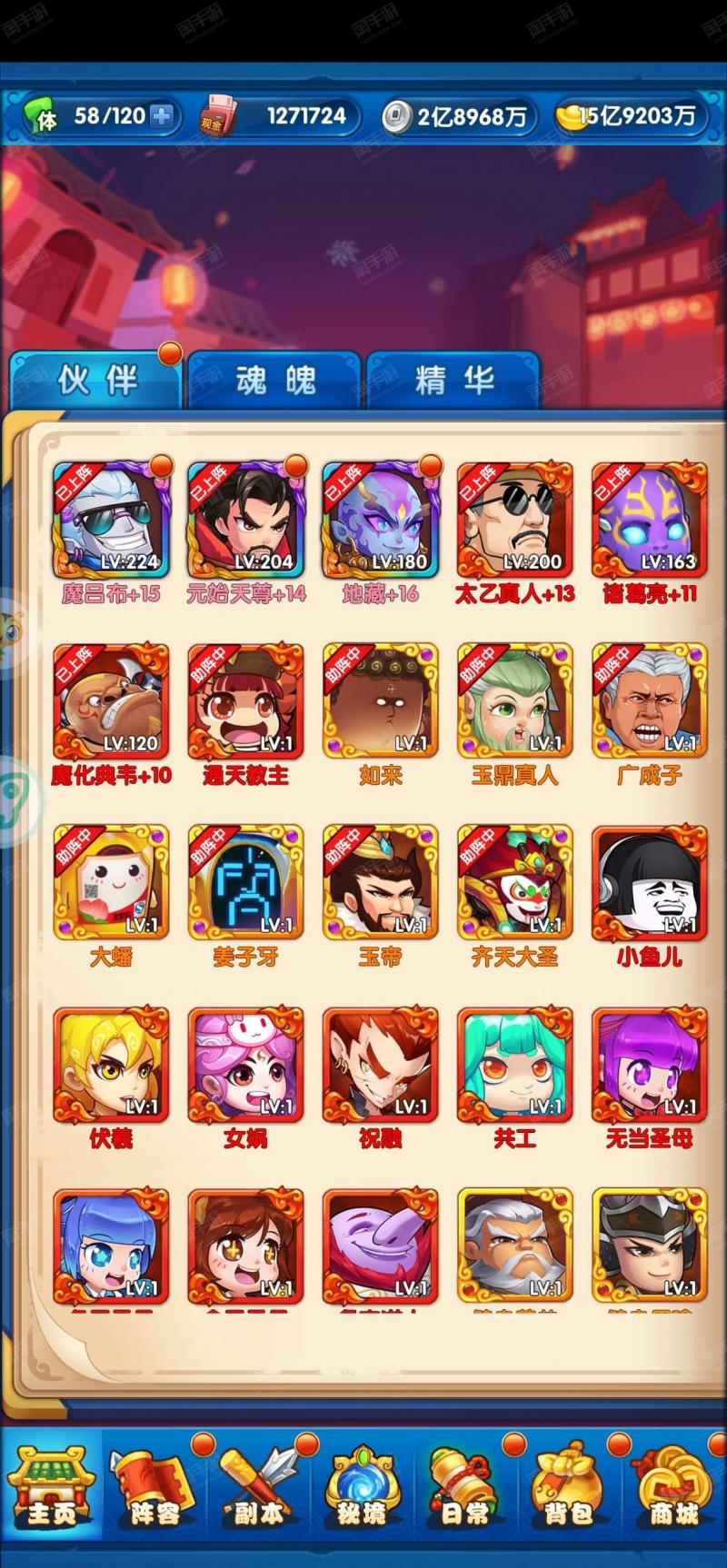Switch to the 精华 tab

[453, 379]
